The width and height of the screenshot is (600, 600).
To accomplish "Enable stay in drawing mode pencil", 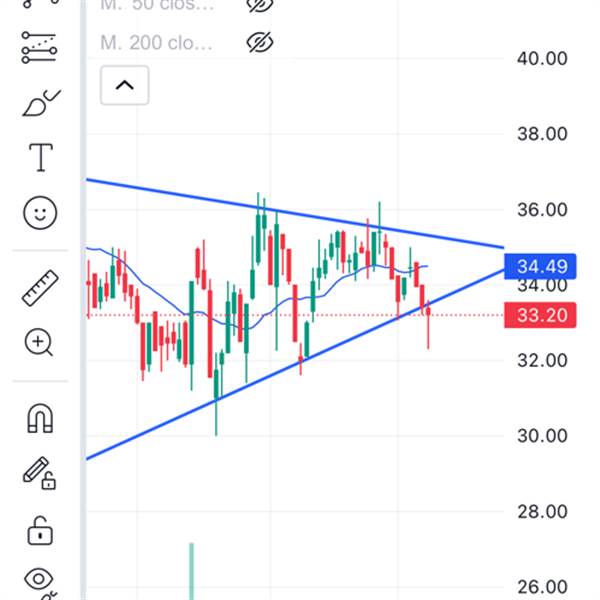I will point(39,473).
